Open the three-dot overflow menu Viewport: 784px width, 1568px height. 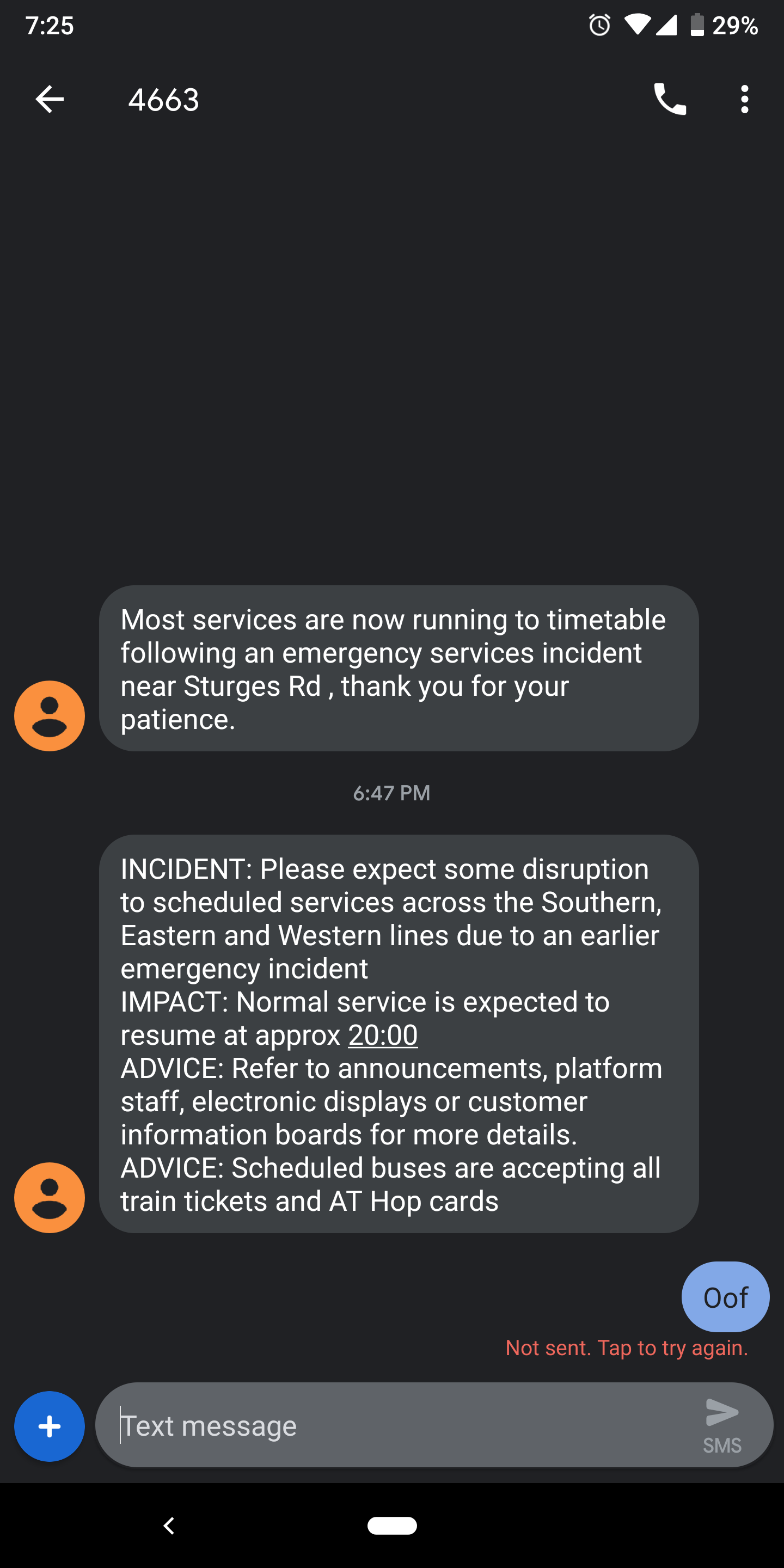click(744, 99)
